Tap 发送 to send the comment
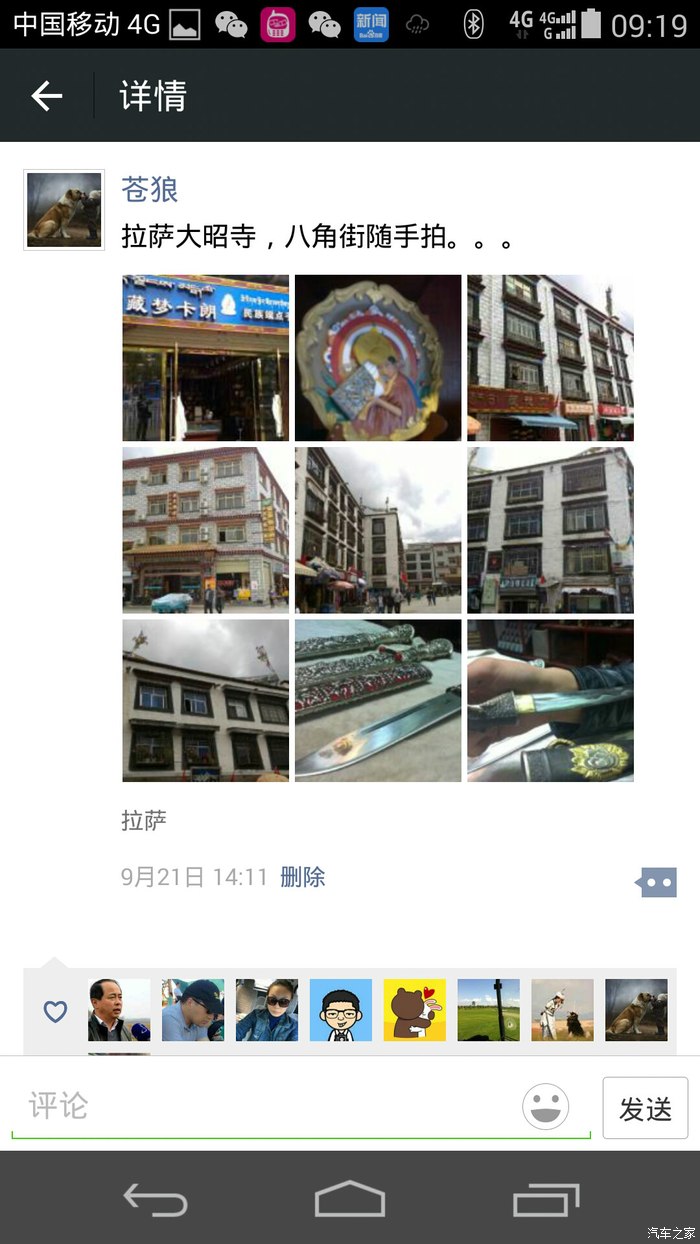Viewport: 700px width, 1244px height. 645,1108
